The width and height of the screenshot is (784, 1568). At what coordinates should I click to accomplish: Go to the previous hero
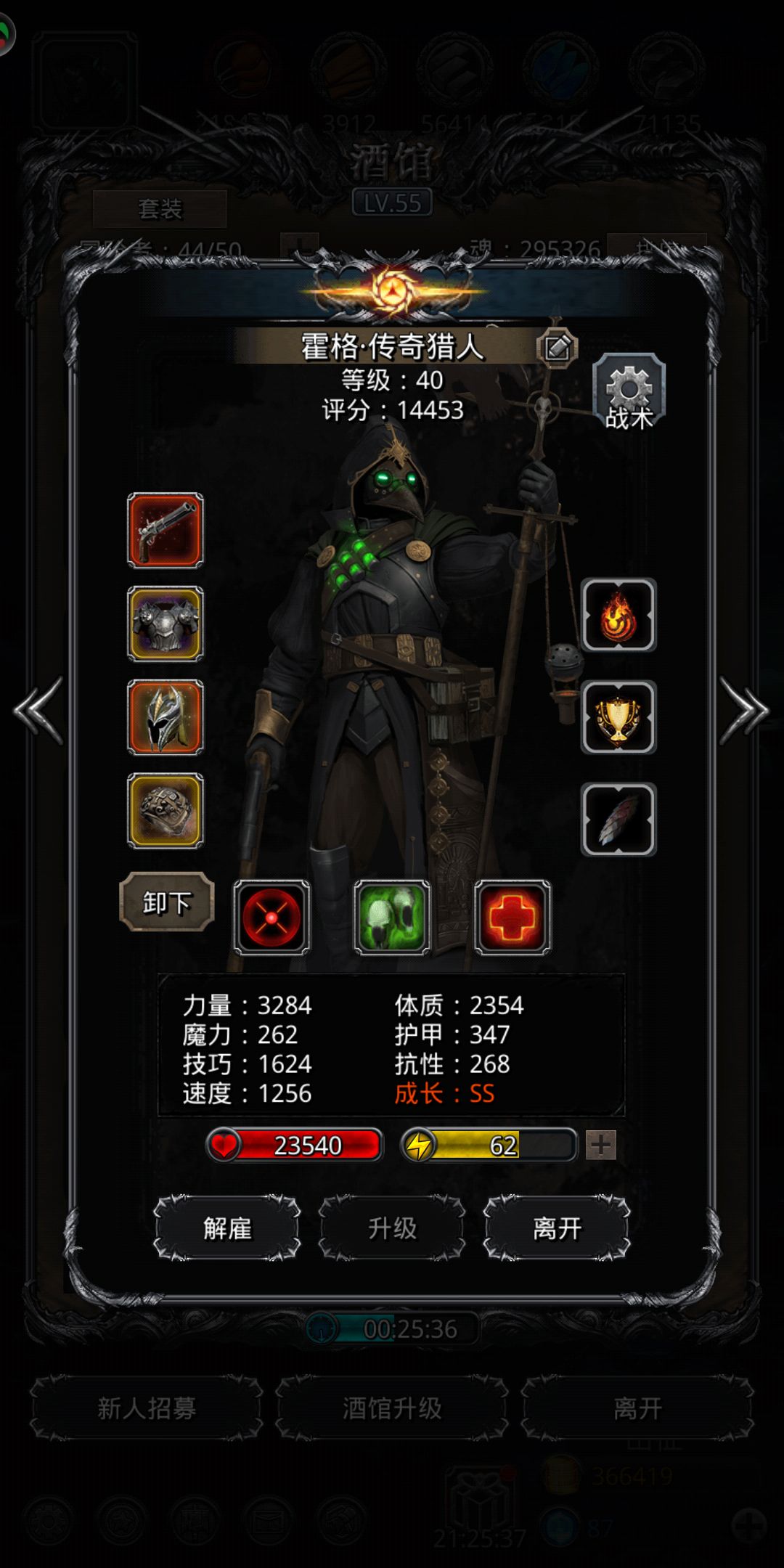coord(39,711)
